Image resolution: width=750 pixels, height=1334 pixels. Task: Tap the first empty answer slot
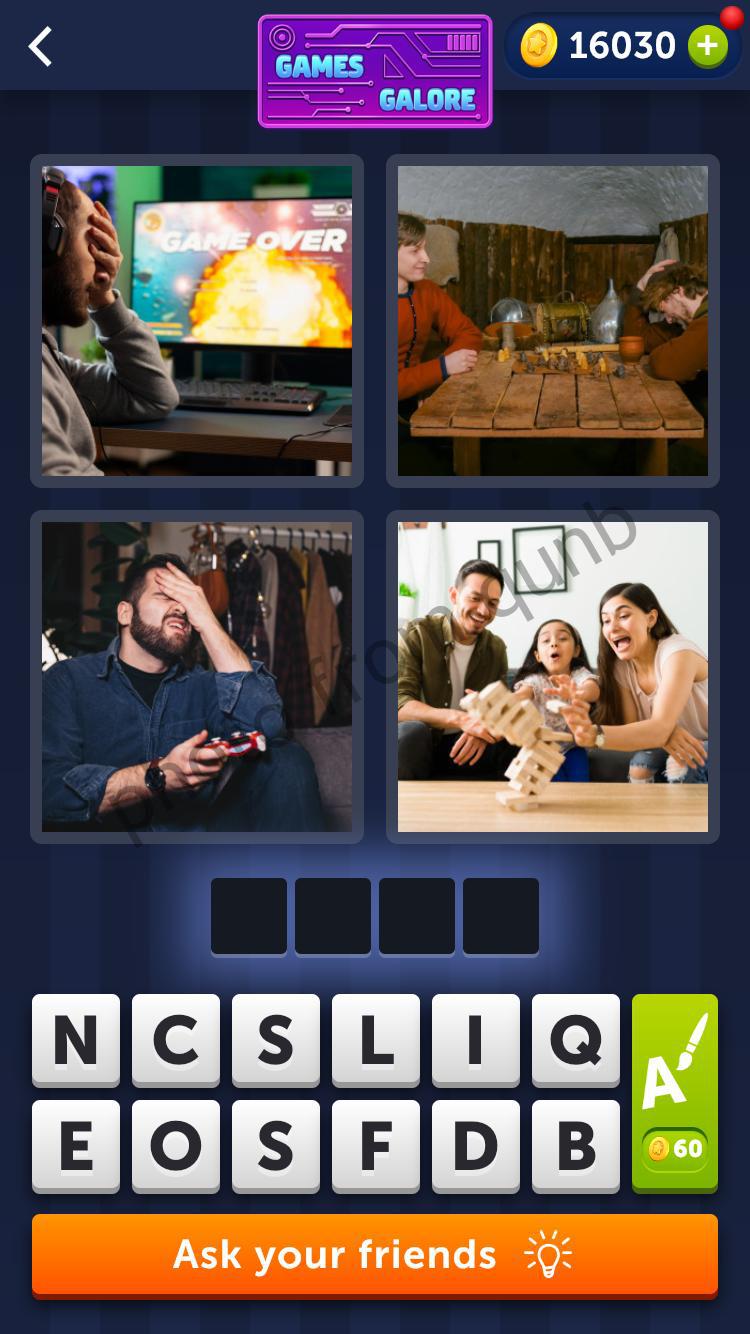point(249,916)
